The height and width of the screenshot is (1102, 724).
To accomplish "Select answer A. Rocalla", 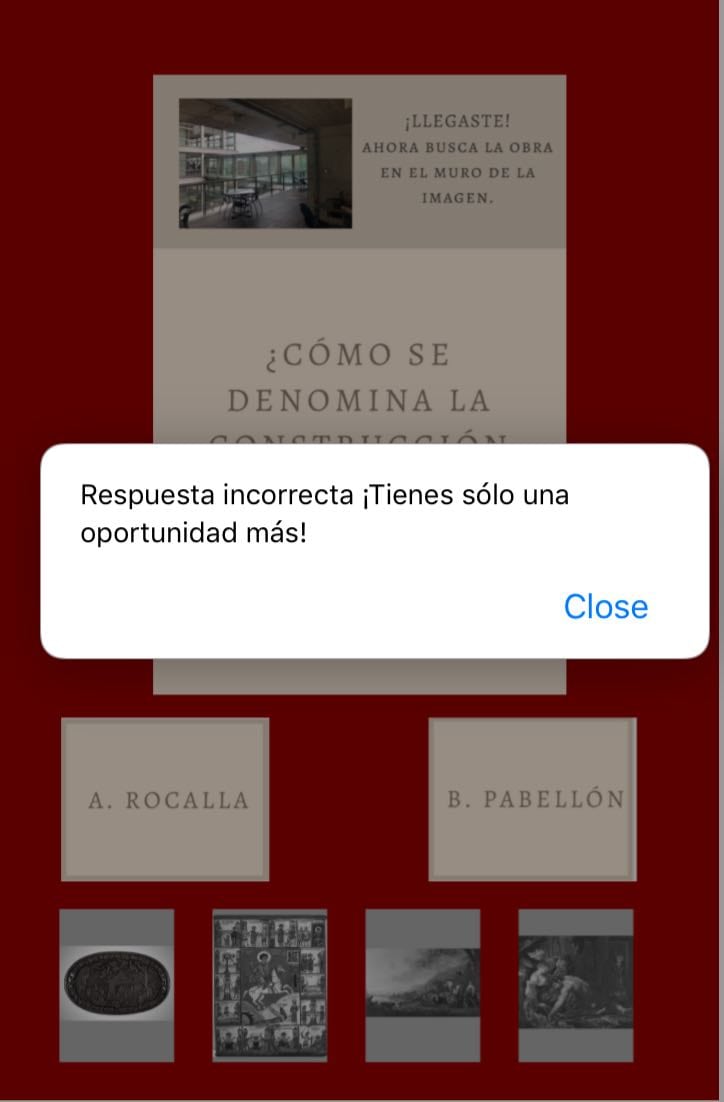I will pos(165,800).
